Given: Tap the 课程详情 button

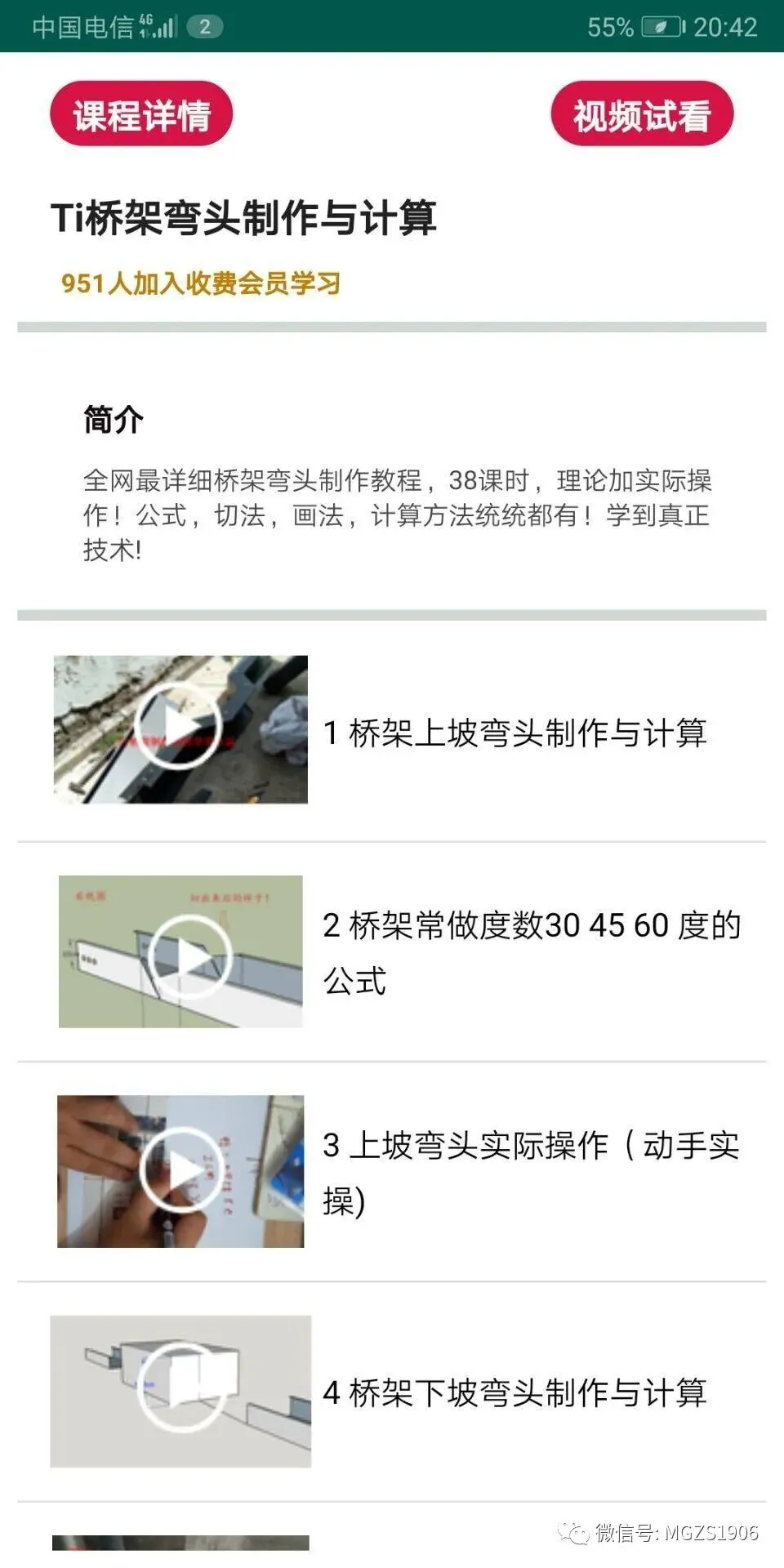Looking at the screenshot, I should 141,114.
